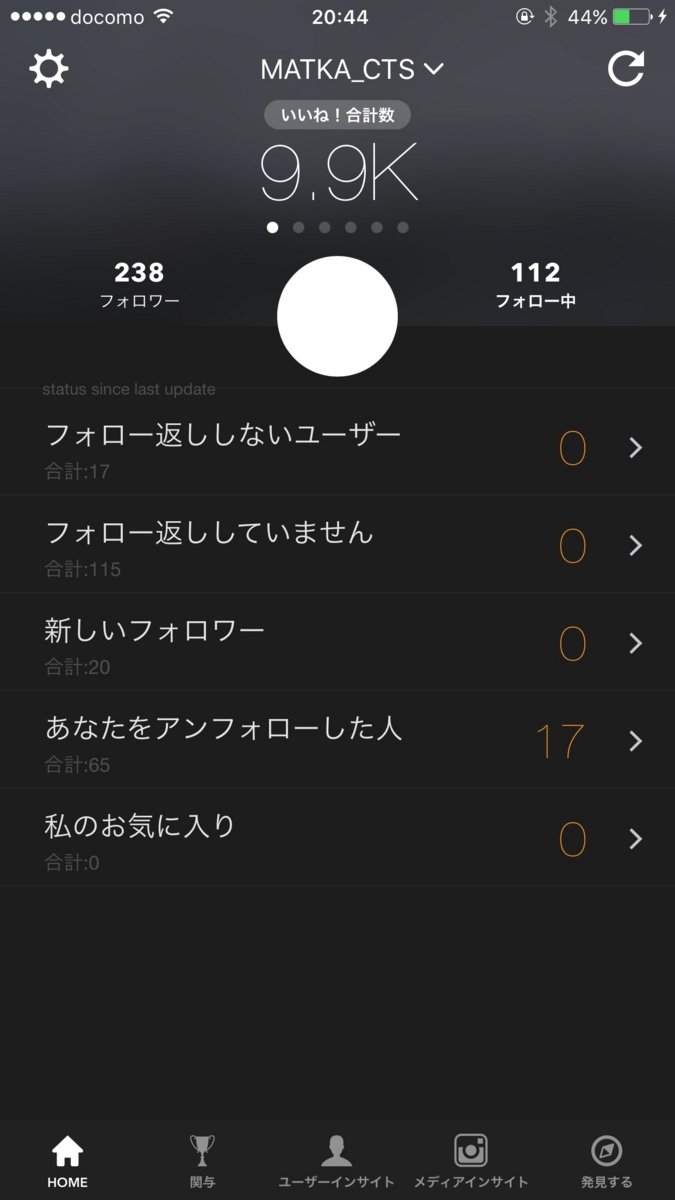Viewport: 675px width, 1200px height.
Task: Switch to the ユーザーインサイト tab
Action: pyautogui.click(x=336, y=1160)
